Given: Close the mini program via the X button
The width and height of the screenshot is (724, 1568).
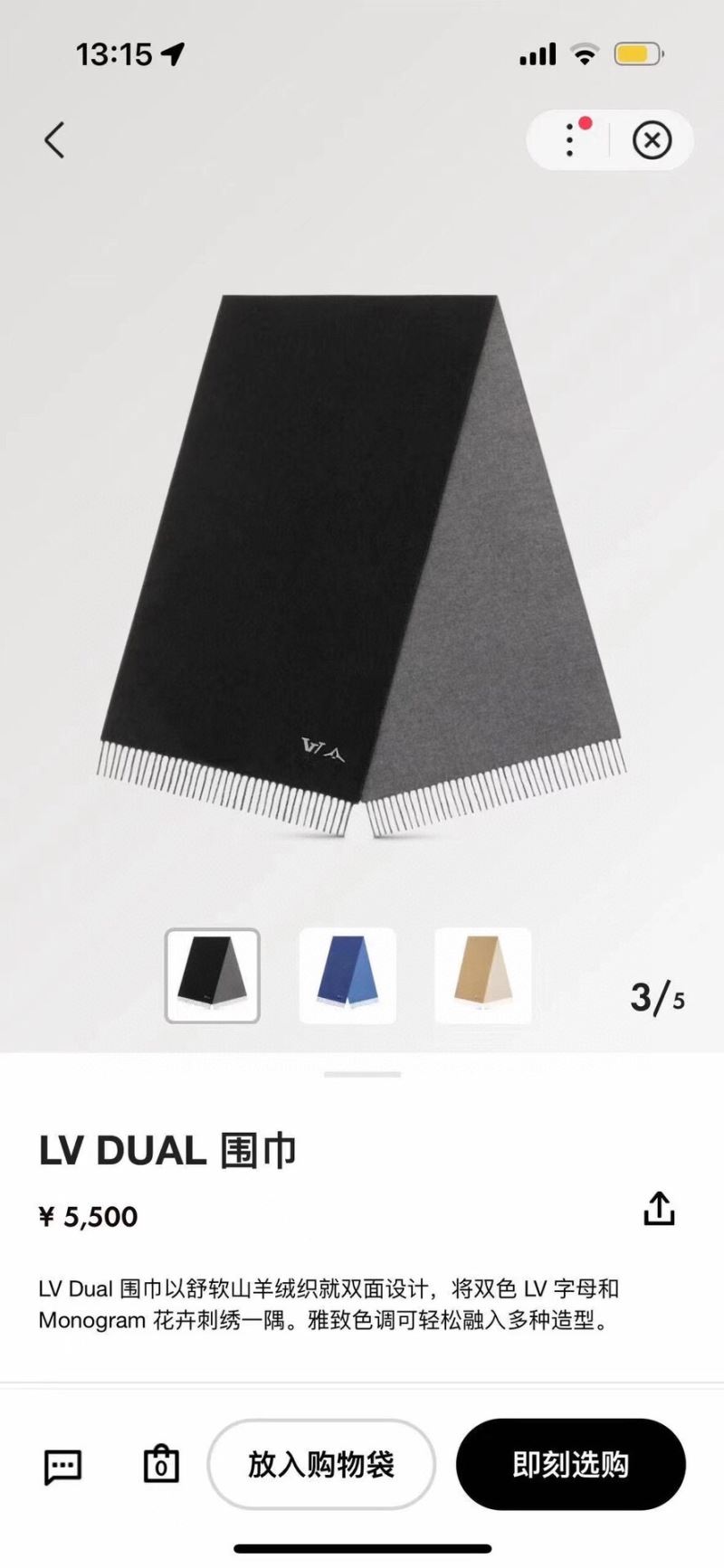Looking at the screenshot, I should (652, 140).
